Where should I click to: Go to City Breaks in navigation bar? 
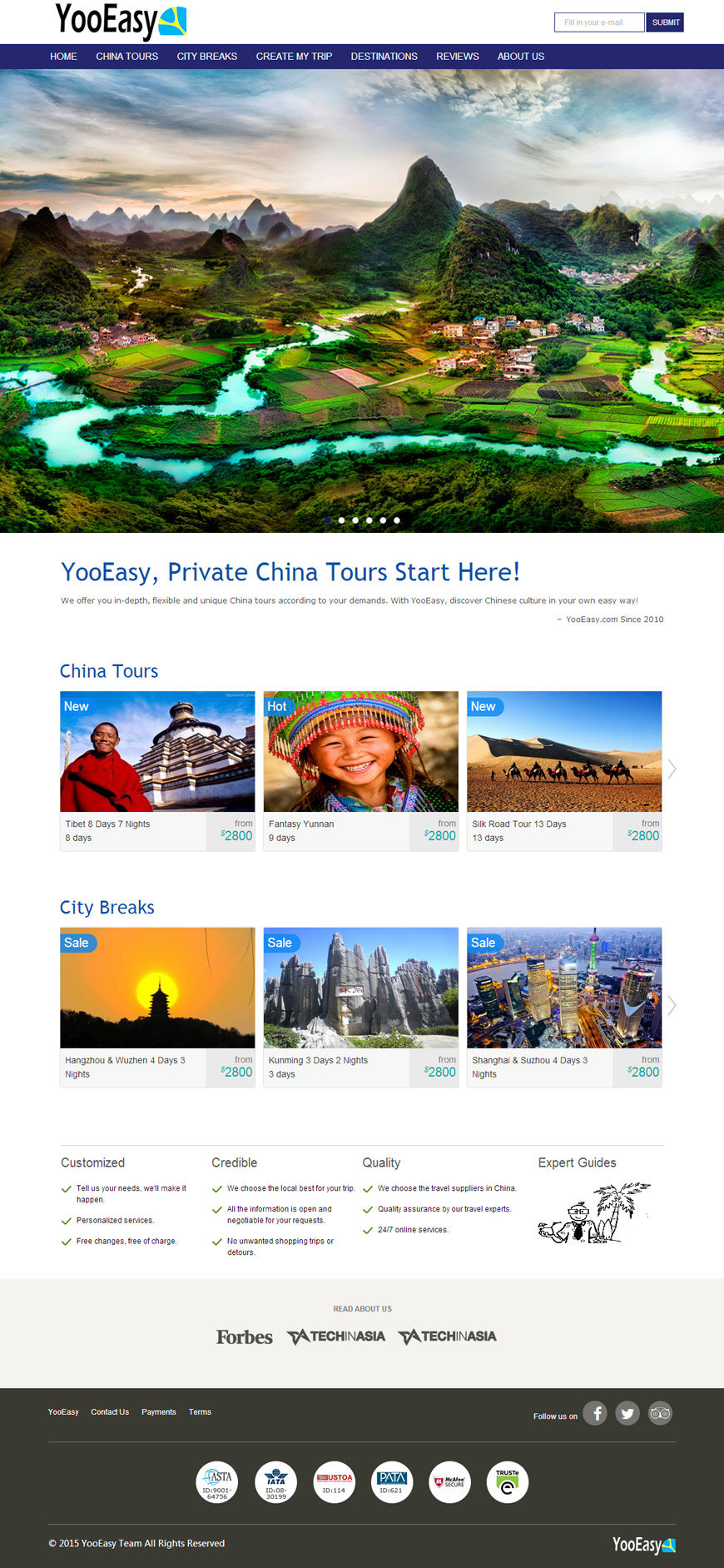click(x=206, y=57)
